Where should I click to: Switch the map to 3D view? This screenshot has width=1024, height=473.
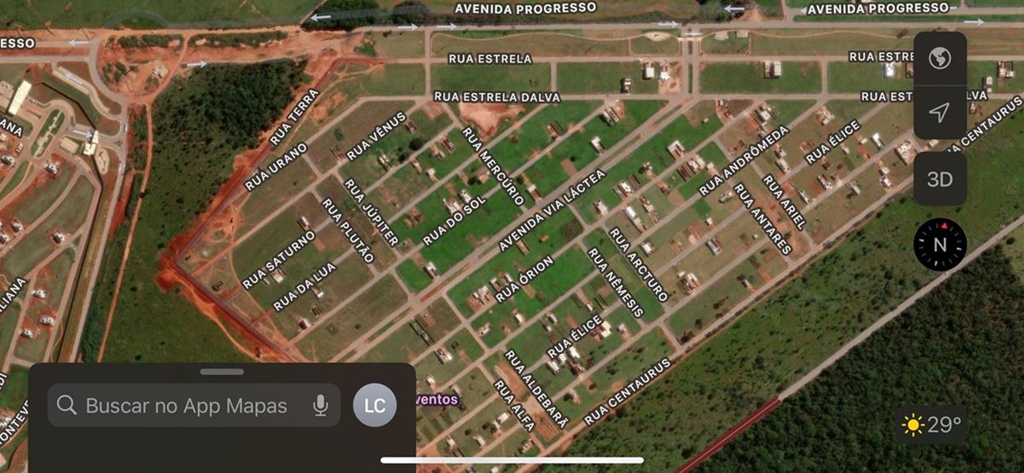point(939,179)
